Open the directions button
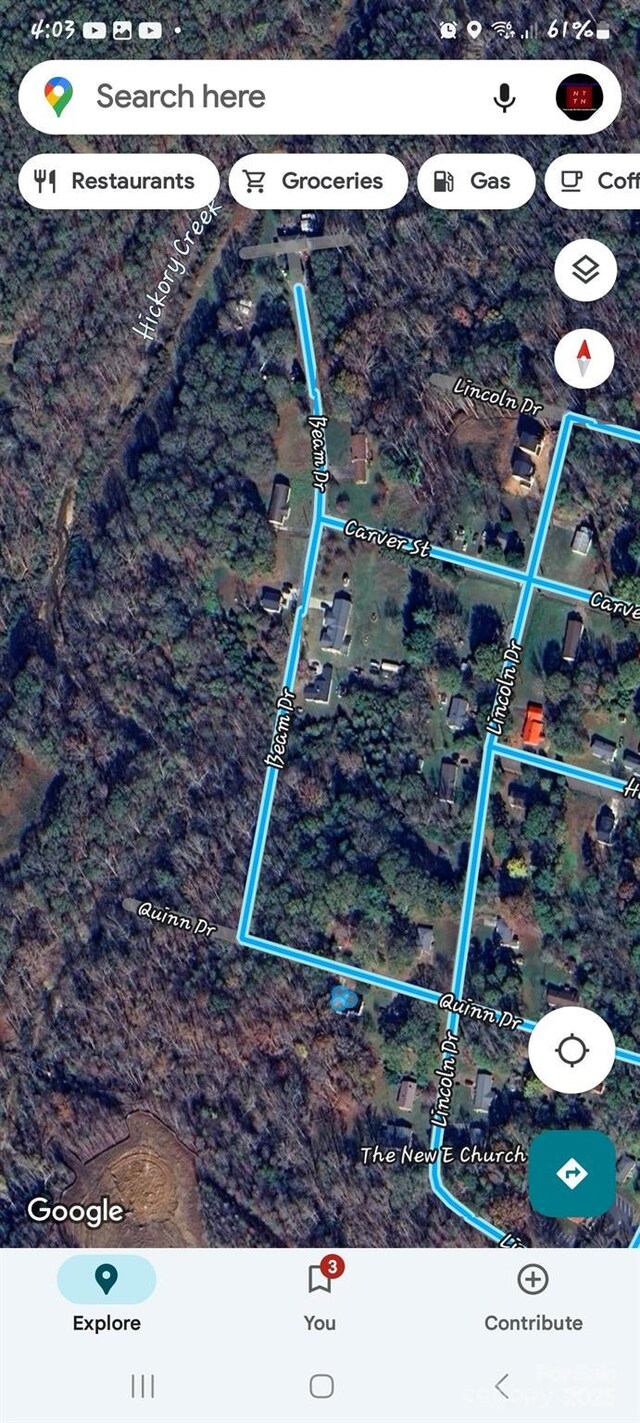 click(x=572, y=1173)
